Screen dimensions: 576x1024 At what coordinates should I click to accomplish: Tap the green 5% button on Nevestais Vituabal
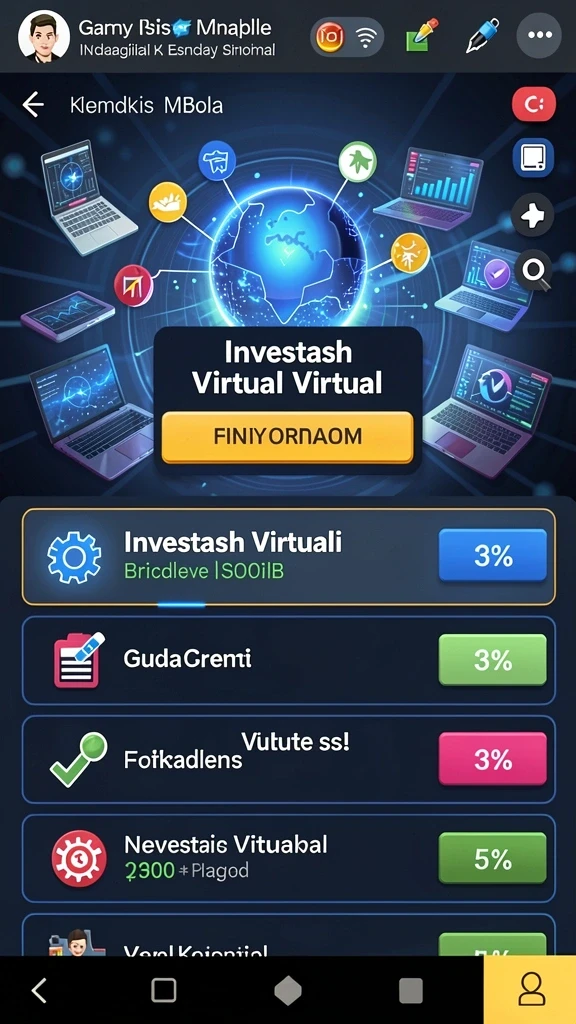492,858
